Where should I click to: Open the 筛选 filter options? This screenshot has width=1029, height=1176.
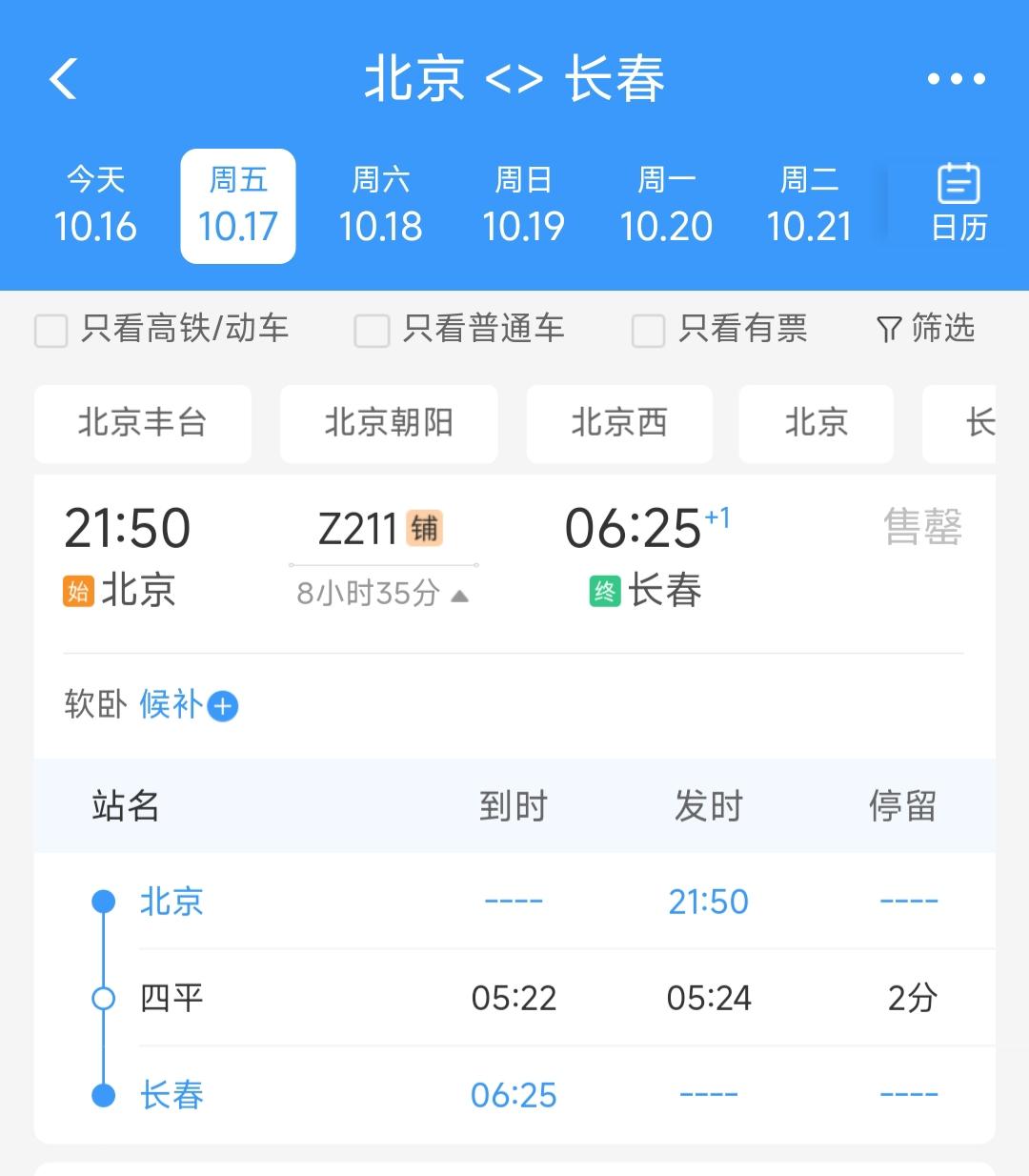[x=925, y=329]
